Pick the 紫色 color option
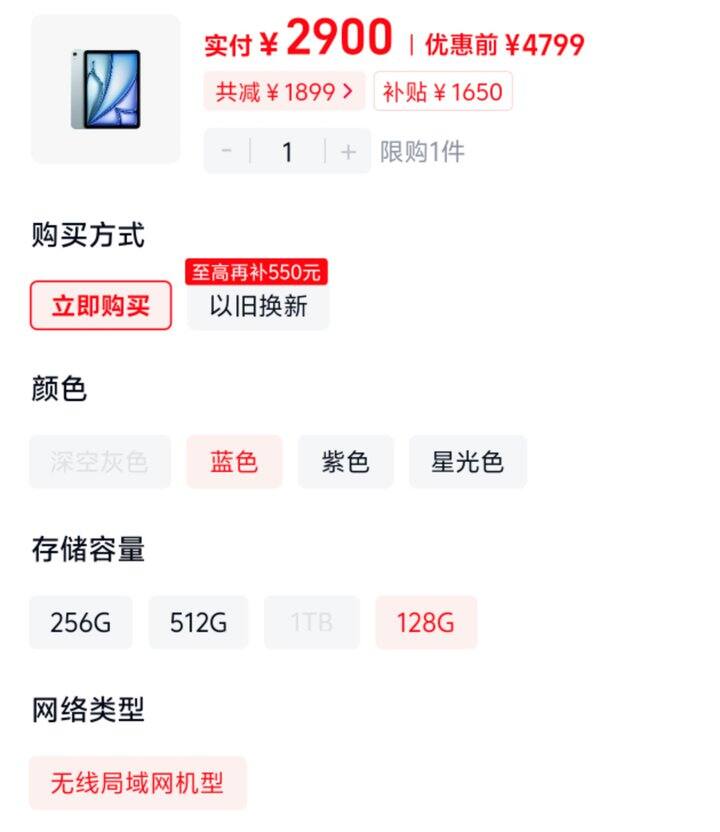This screenshot has height=832, width=720. [x=345, y=462]
